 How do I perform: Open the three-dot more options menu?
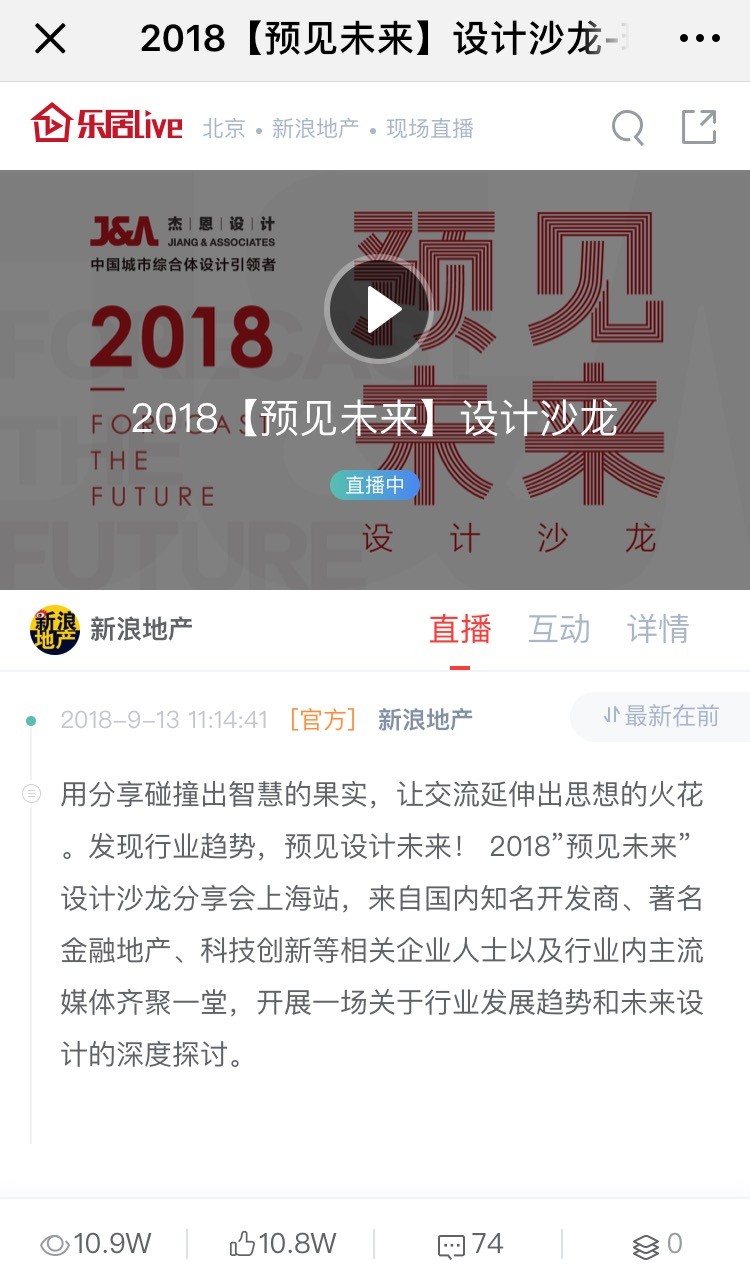click(698, 38)
